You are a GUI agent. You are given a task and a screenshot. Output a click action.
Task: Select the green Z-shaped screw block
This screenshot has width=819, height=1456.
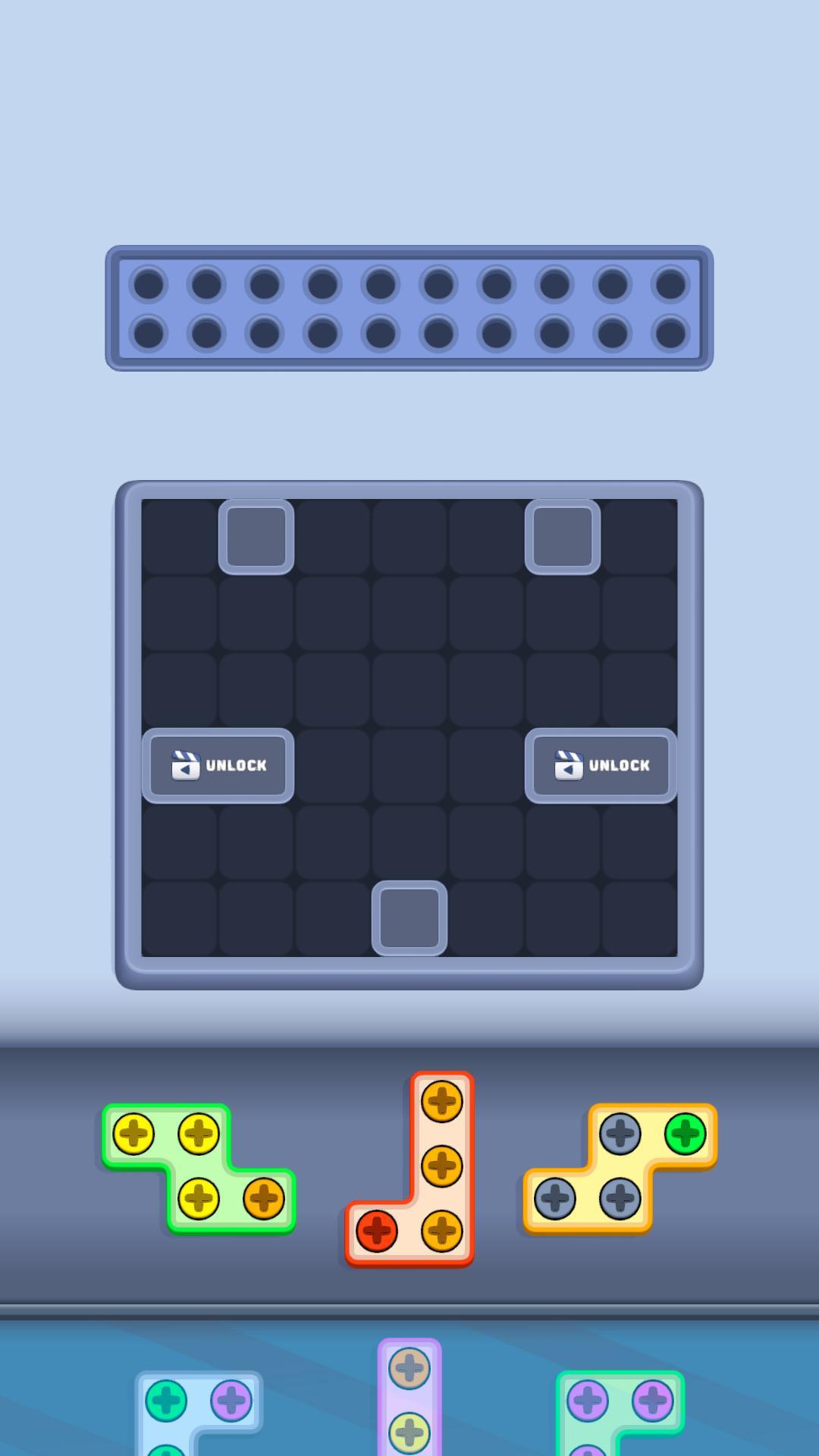[x=199, y=1166]
